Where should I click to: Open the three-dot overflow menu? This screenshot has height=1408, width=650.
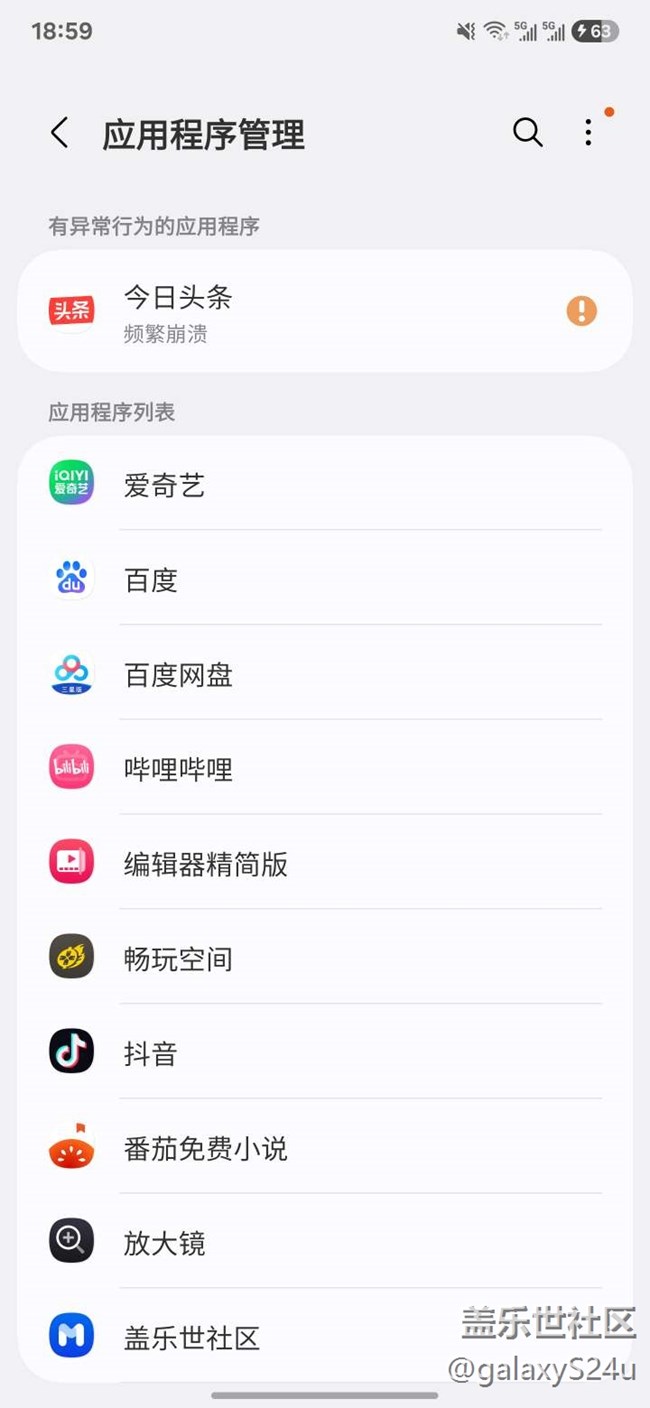[x=588, y=132]
